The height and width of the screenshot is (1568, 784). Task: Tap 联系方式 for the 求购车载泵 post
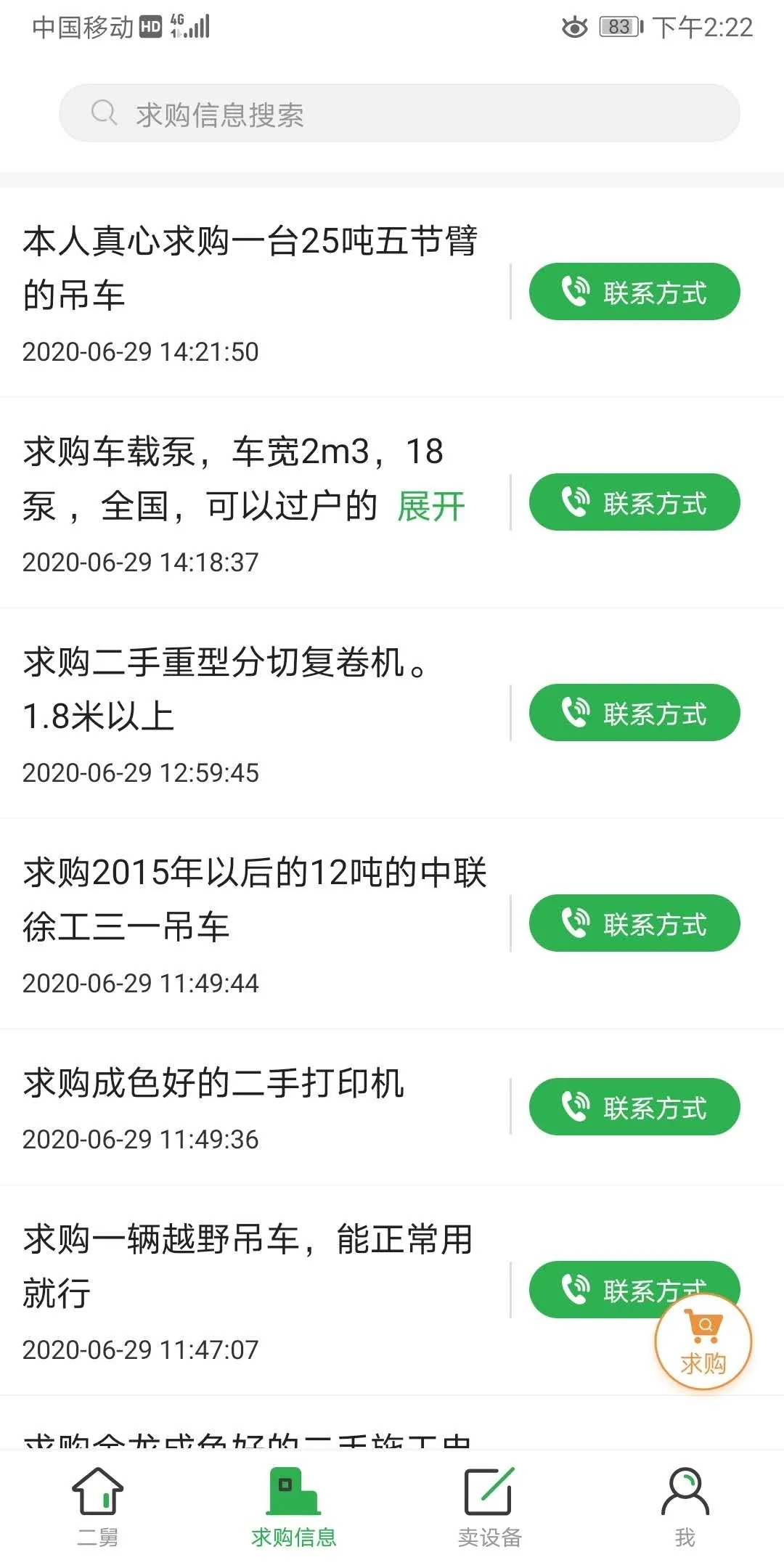click(x=634, y=502)
